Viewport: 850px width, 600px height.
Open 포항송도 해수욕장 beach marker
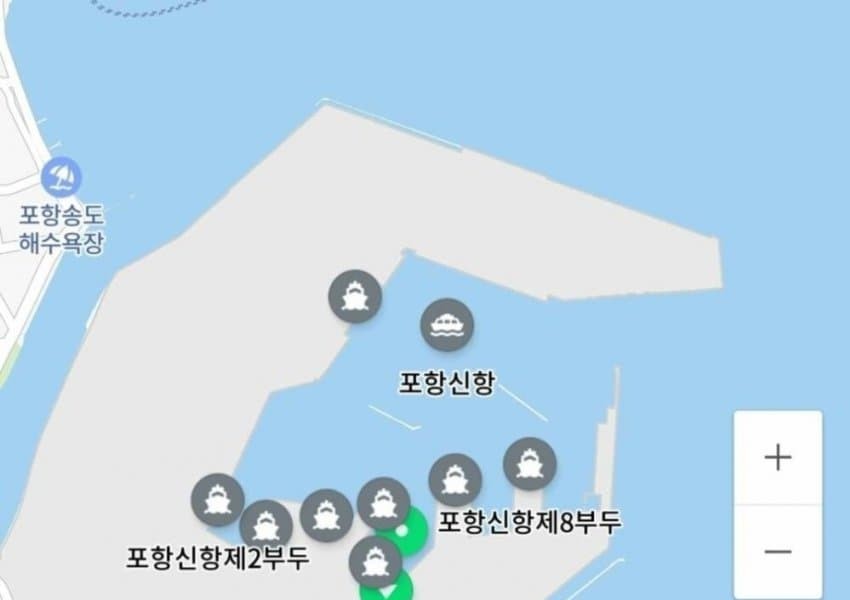point(62,178)
